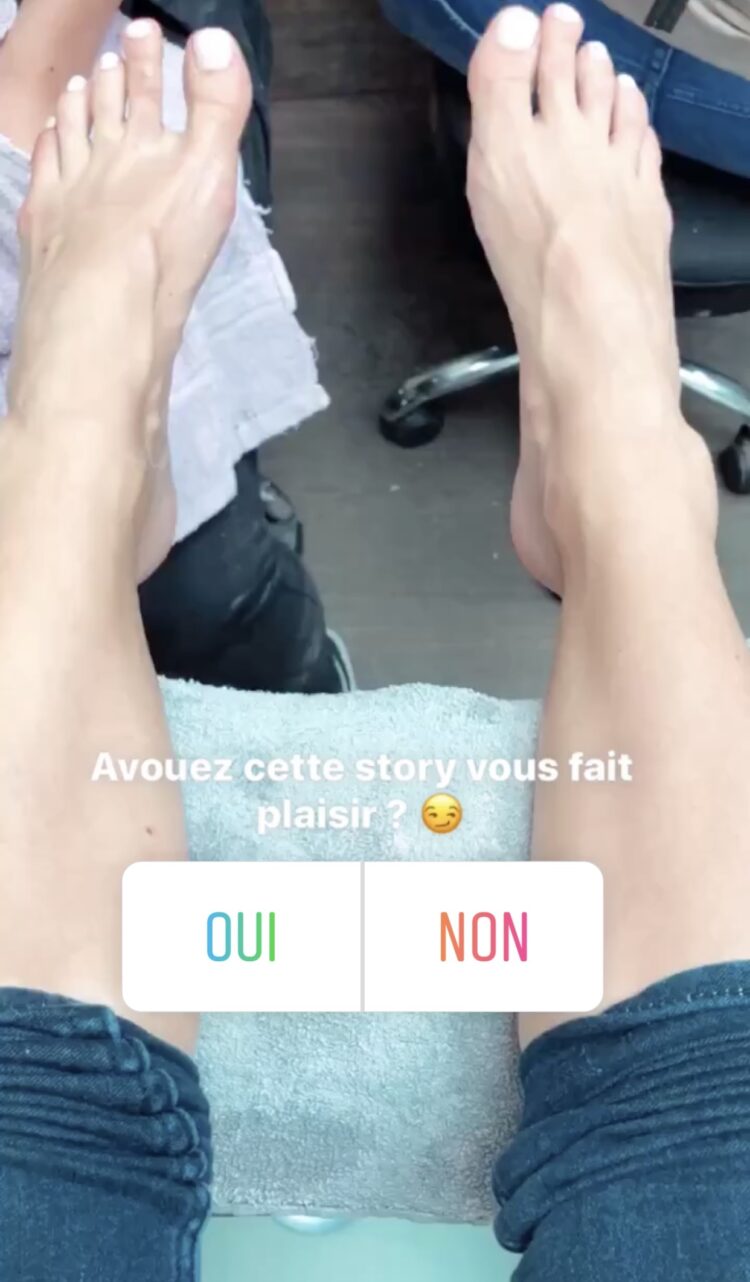Click the divider line between OUI and NON
The image size is (750, 1282).
pos(365,935)
